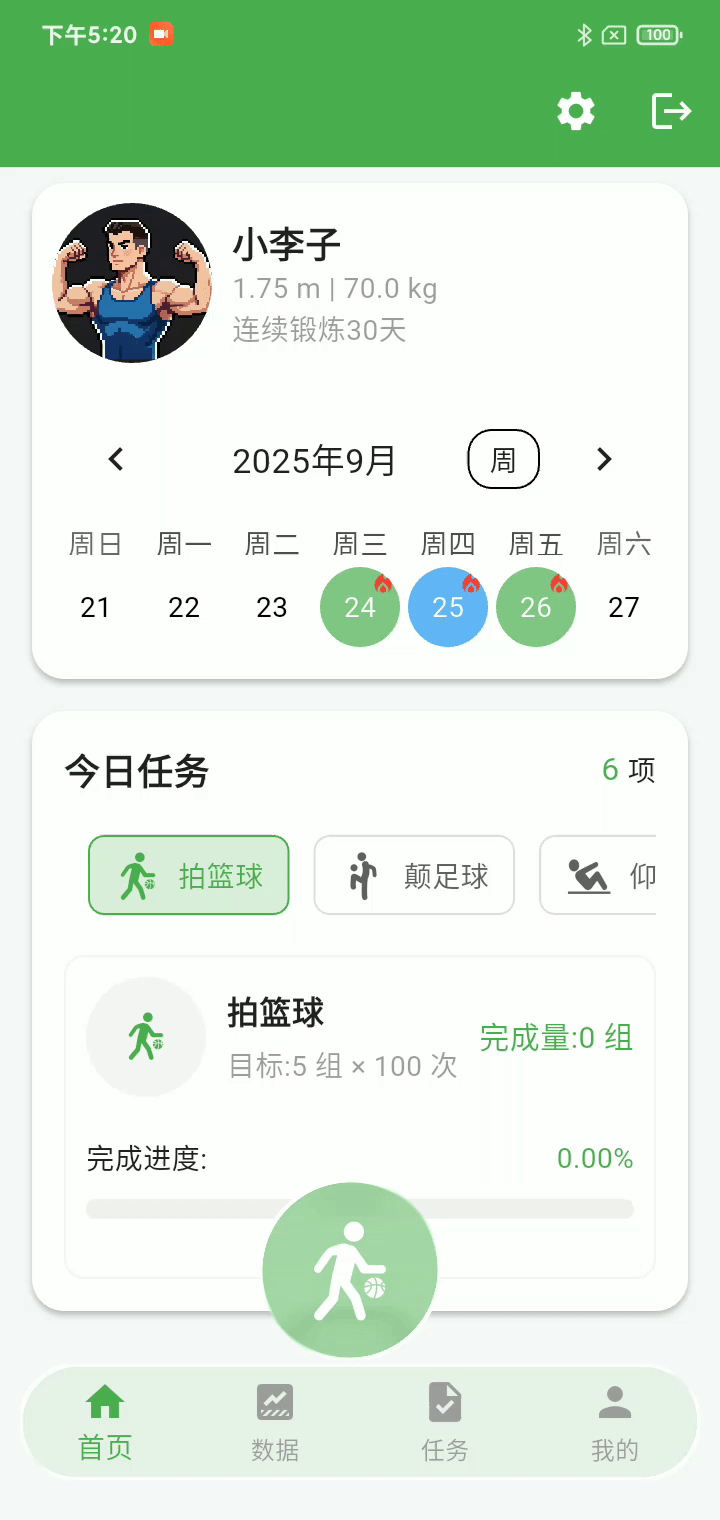Switch to the 我的 tab

point(615,1422)
